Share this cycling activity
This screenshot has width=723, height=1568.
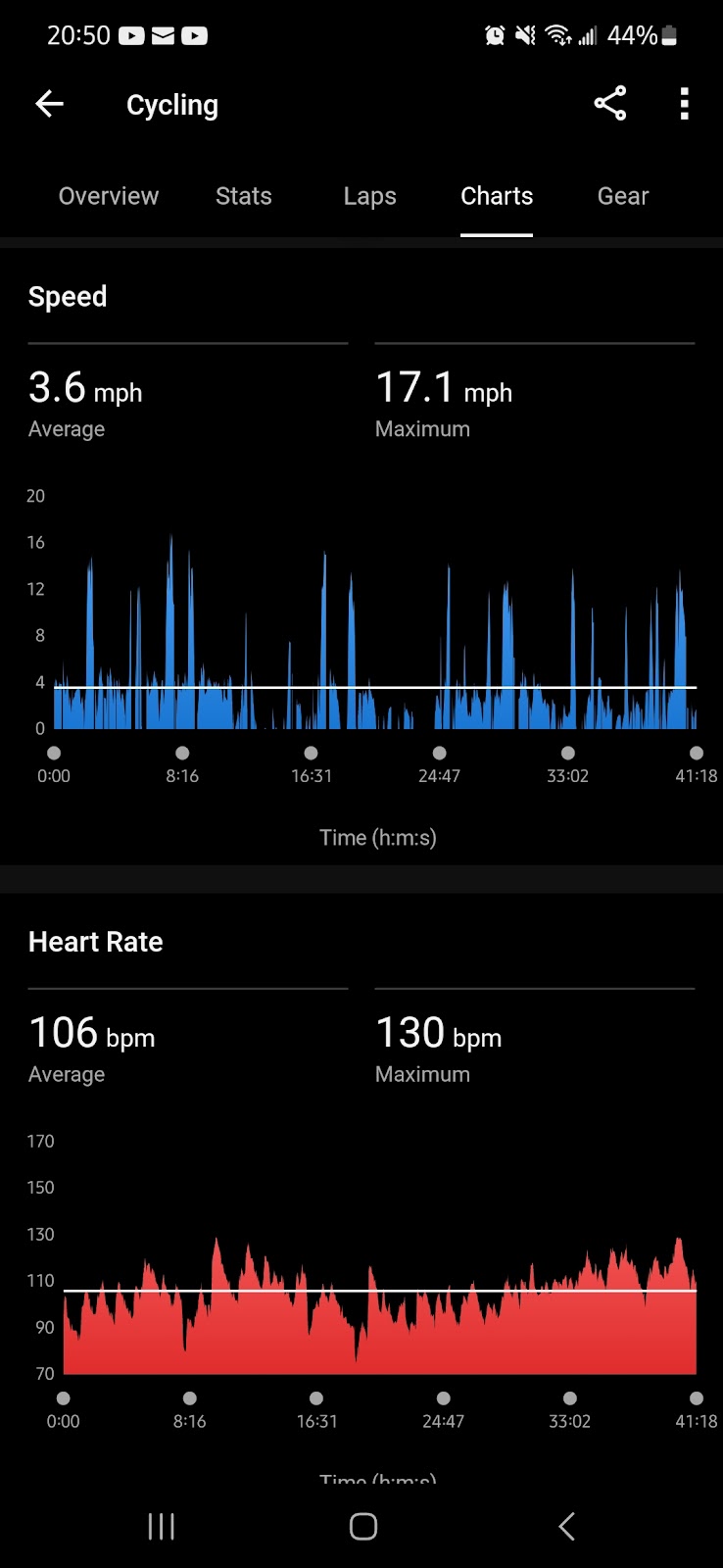[x=609, y=104]
